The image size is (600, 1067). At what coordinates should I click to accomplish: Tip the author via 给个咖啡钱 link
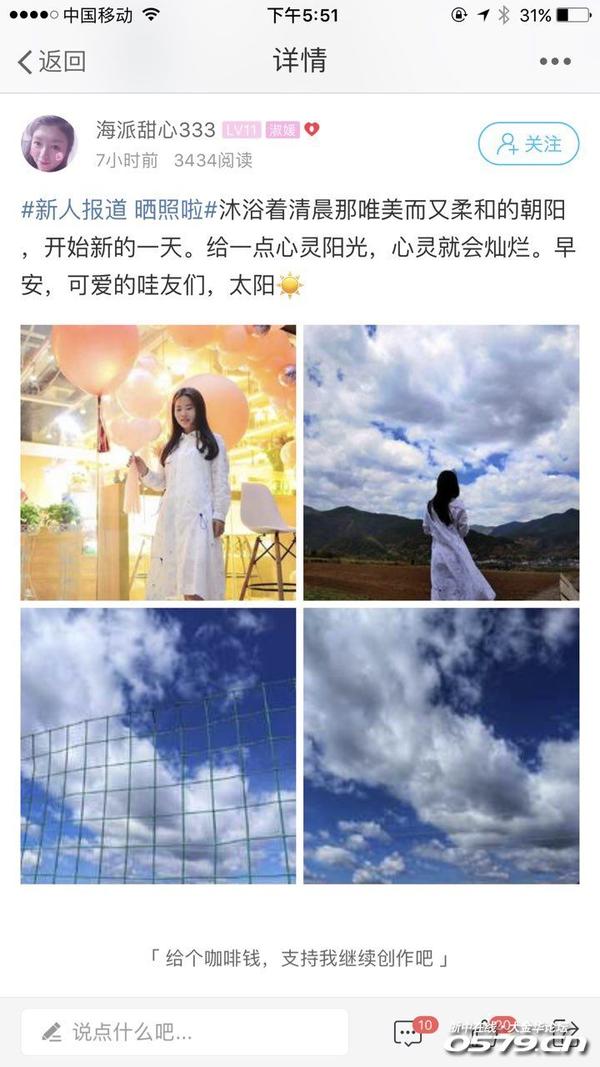click(299, 957)
